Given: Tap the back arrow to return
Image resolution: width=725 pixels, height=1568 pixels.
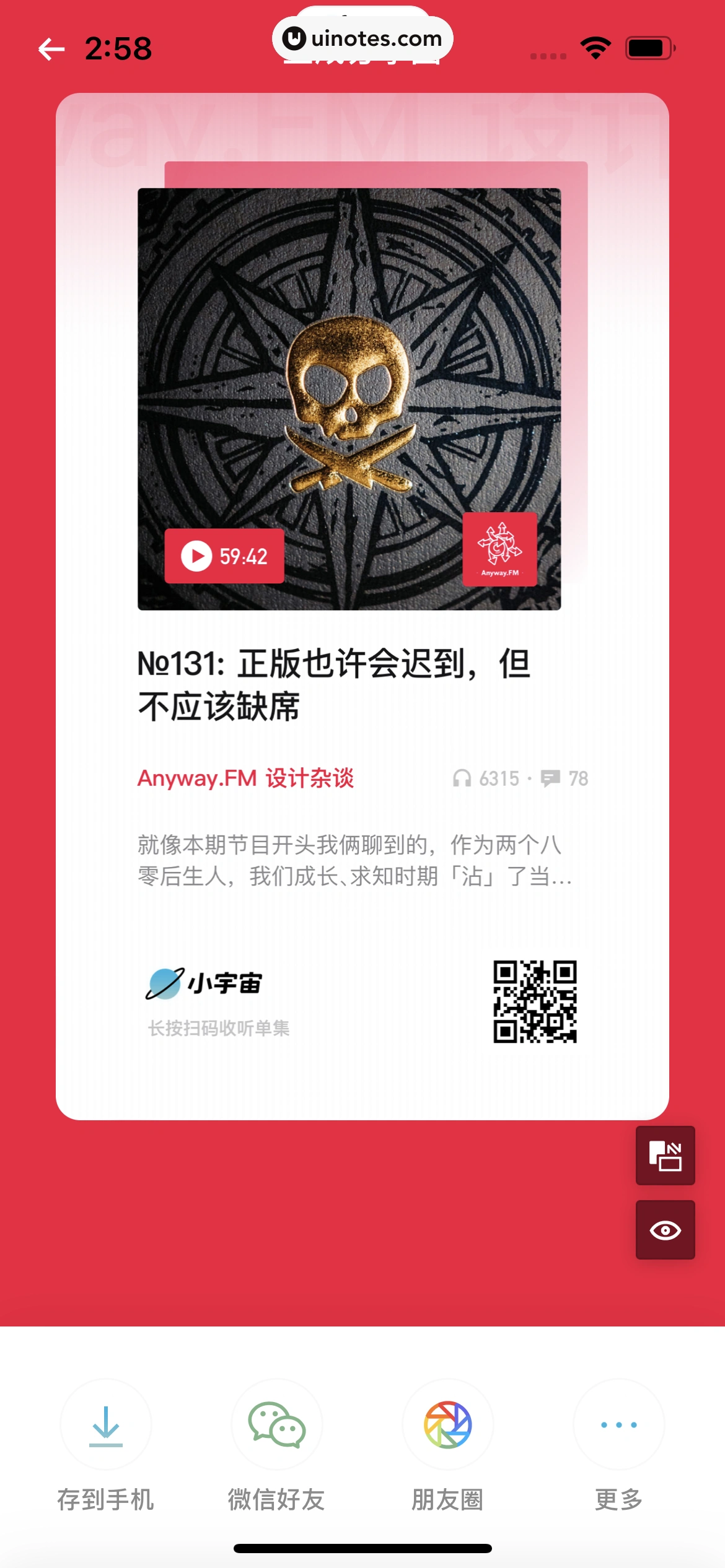Looking at the screenshot, I should coord(51,48).
